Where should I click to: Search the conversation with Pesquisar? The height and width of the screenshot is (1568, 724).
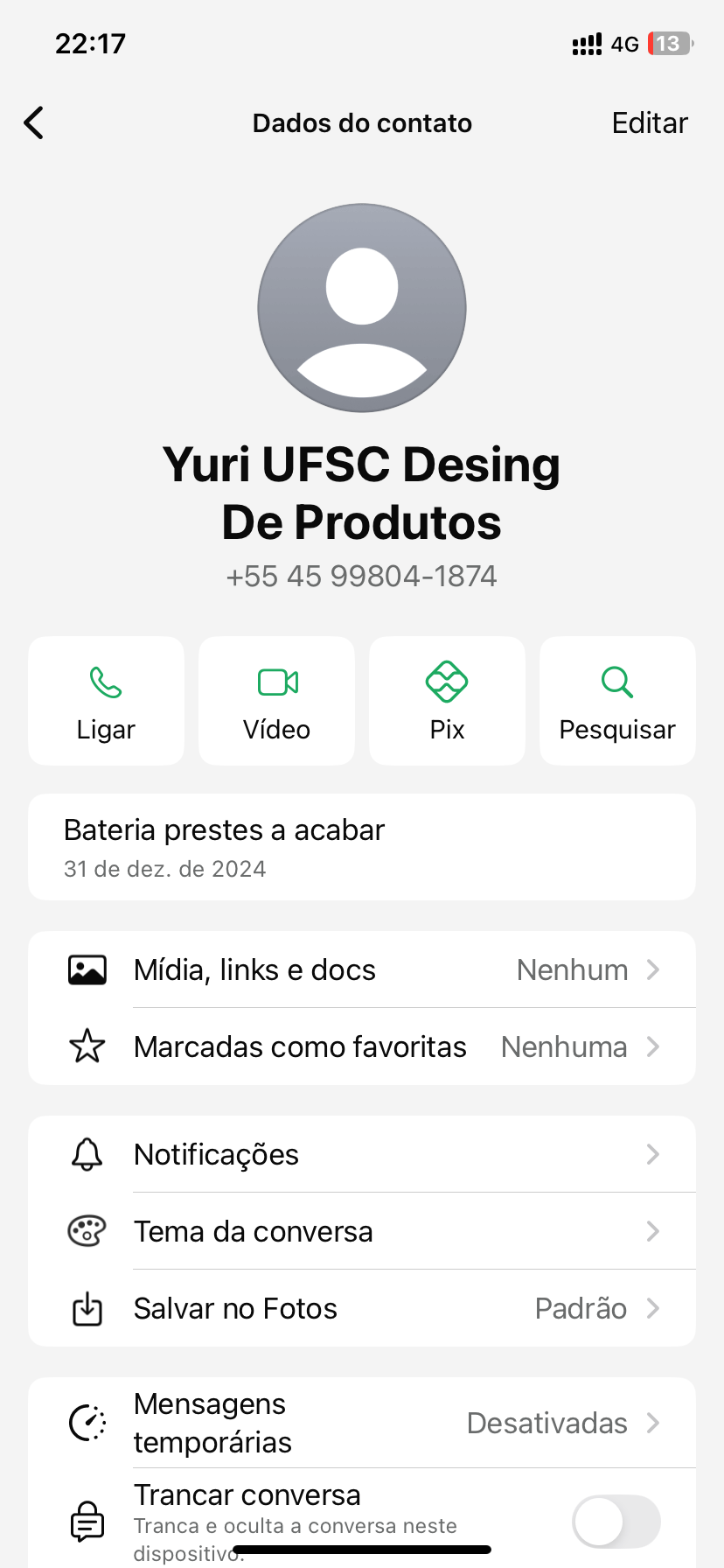[x=617, y=701]
